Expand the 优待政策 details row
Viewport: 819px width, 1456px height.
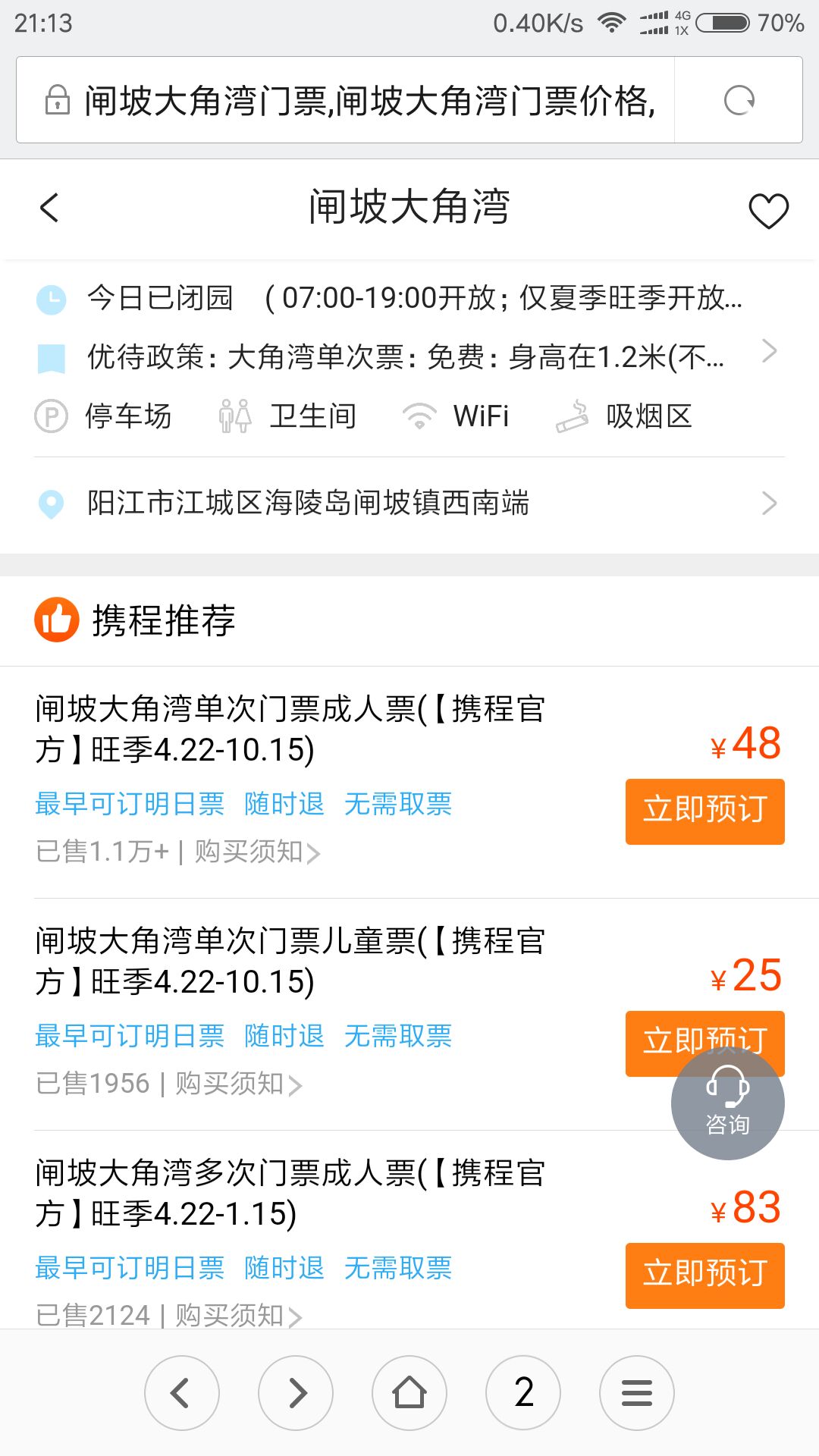tap(409, 356)
